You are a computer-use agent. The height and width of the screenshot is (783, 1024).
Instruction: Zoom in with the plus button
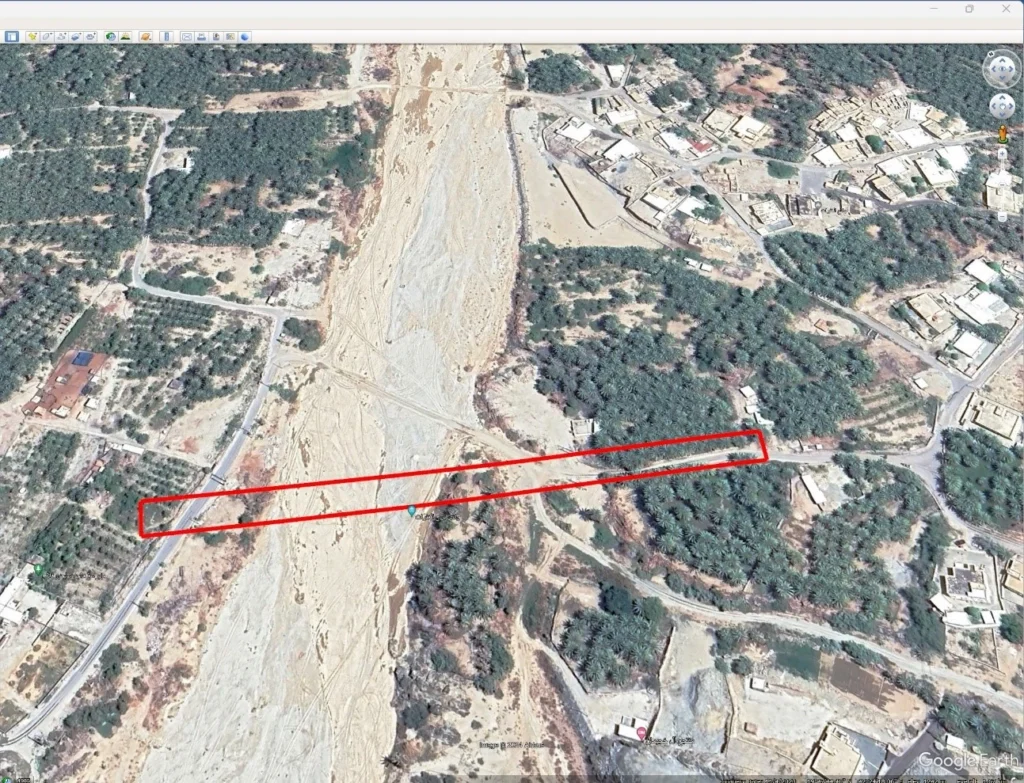click(1001, 152)
